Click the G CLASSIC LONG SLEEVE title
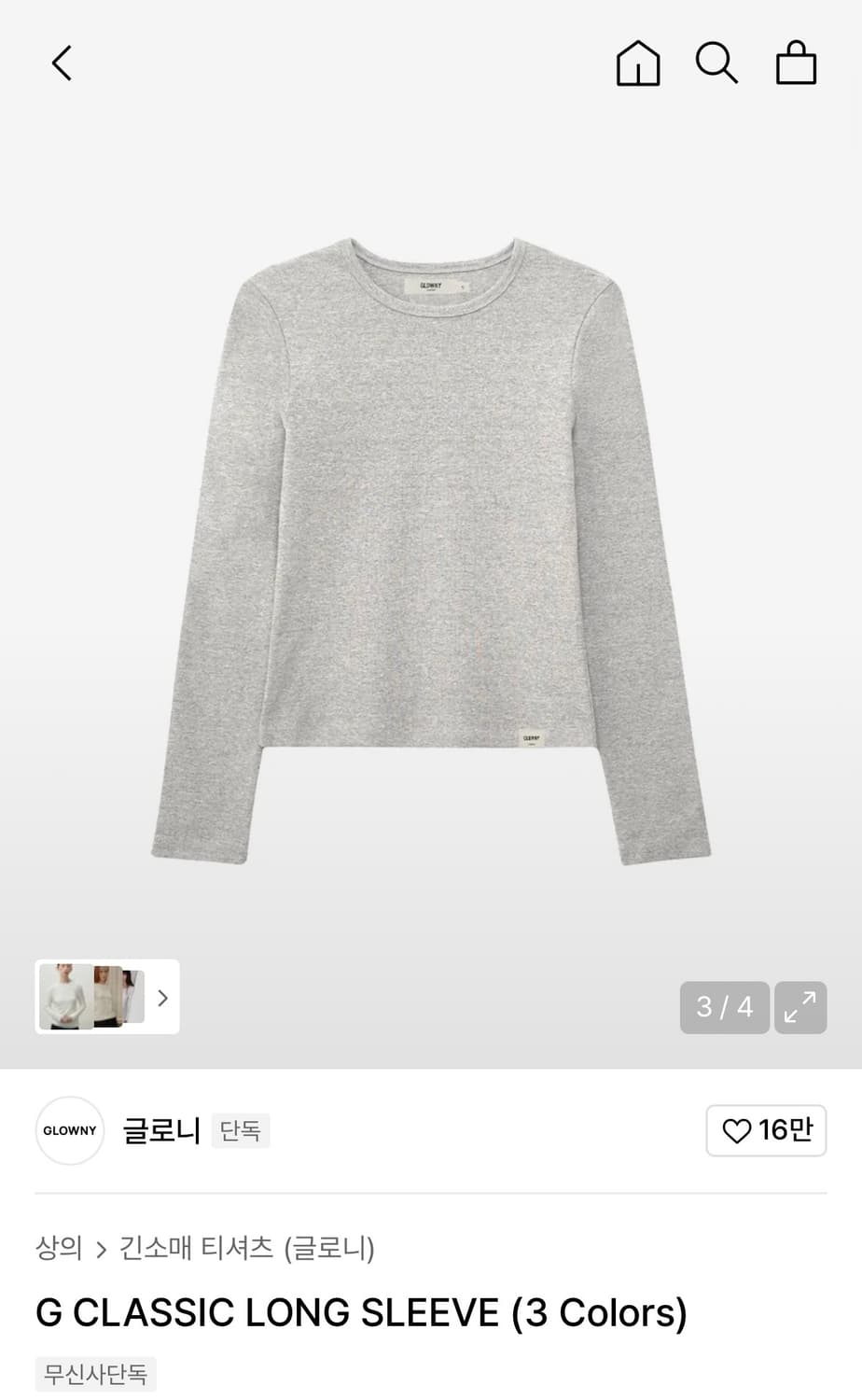The width and height of the screenshot is (862, 1400). click(359, 1311)
